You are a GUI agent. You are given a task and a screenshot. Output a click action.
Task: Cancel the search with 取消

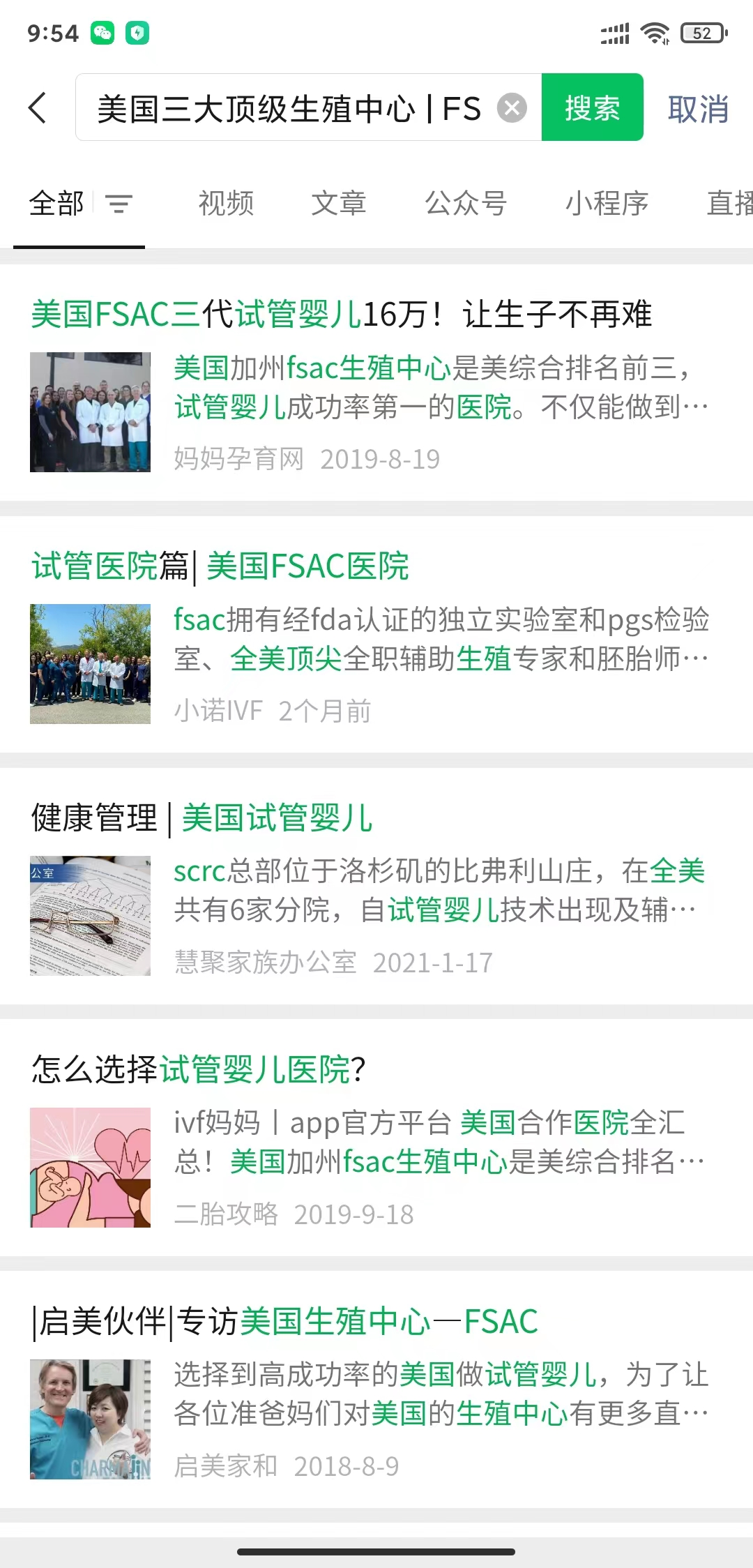click(698, 110)
